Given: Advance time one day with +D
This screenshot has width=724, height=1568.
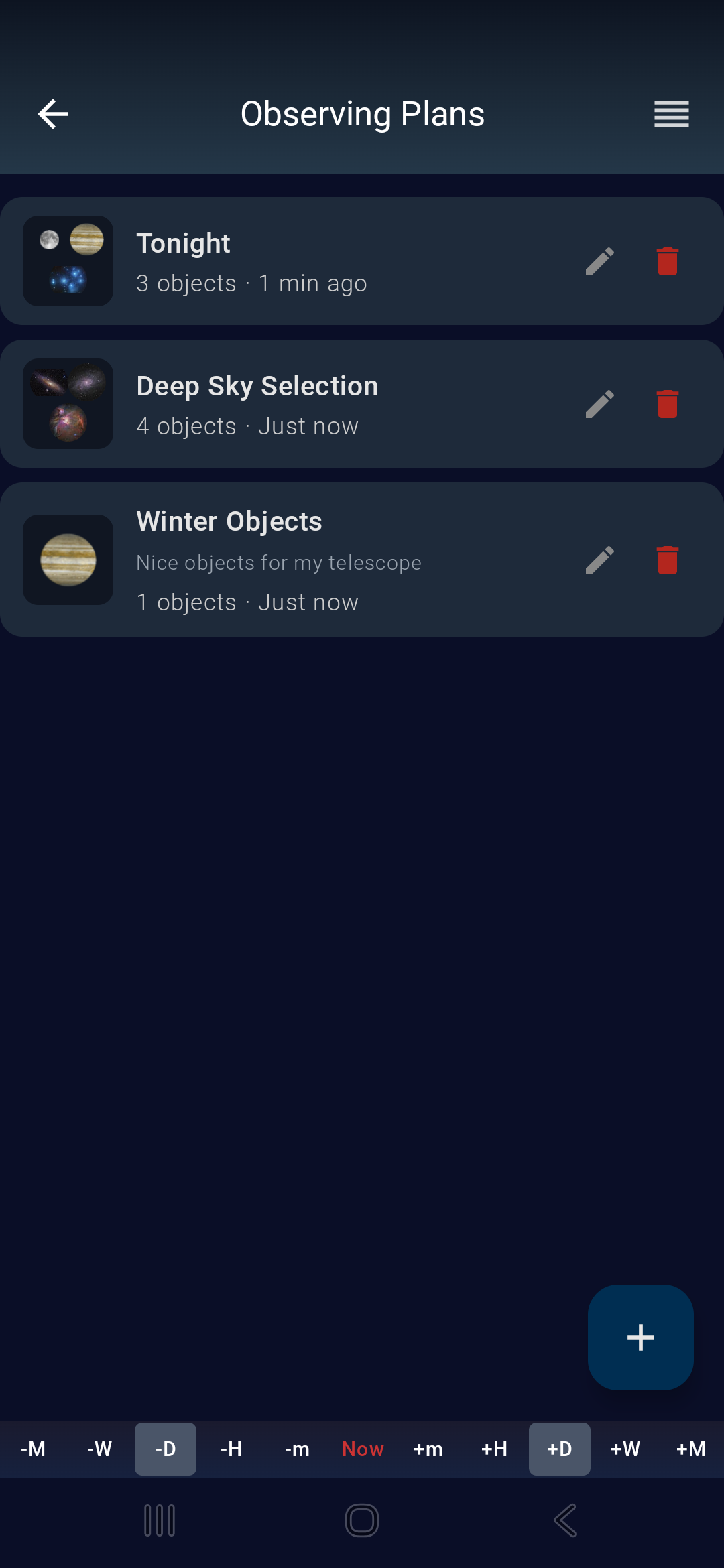Looking at the screenshot, I should 560,1449.
